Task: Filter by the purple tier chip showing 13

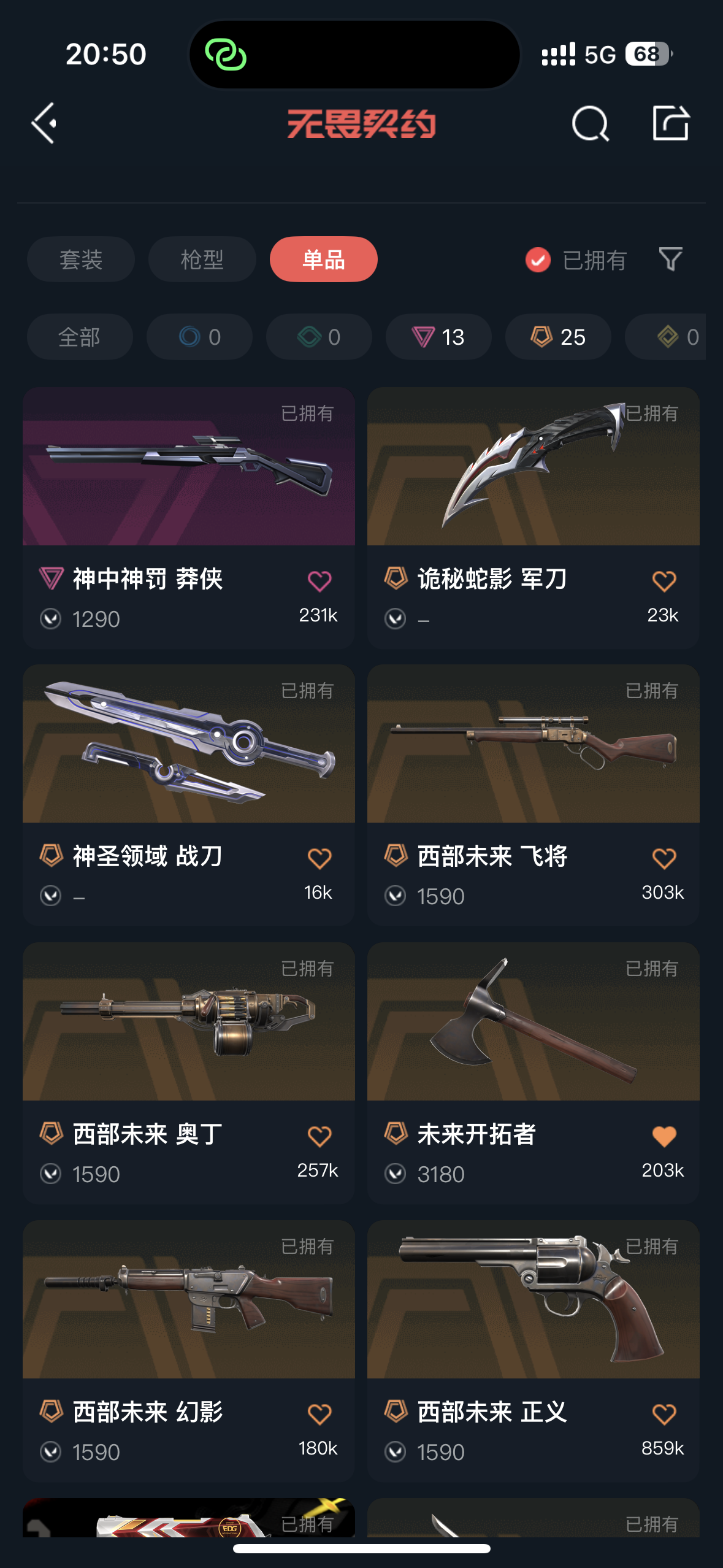Action: tap(438, 337)
